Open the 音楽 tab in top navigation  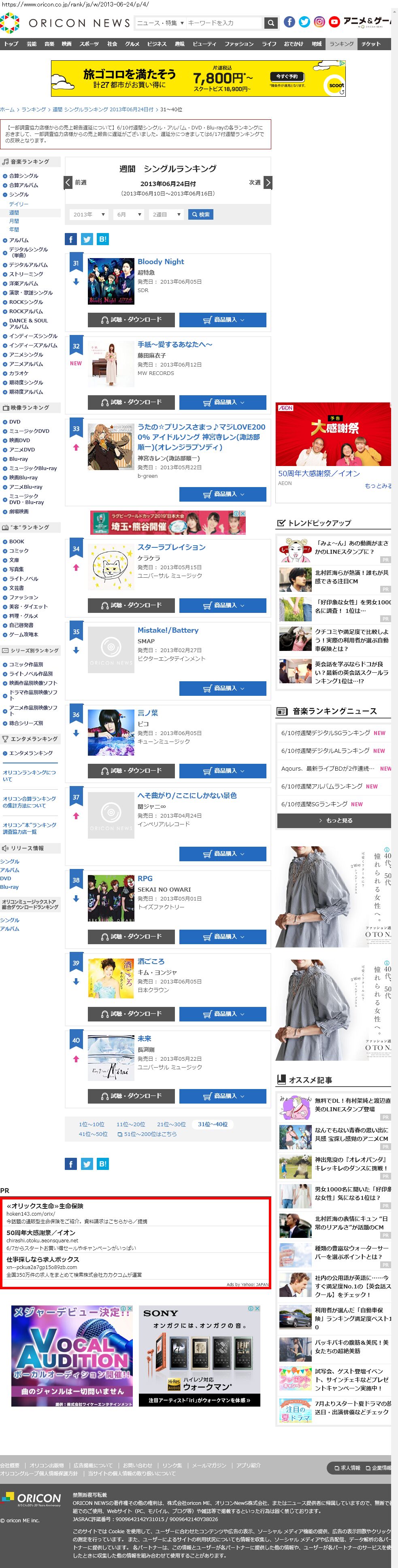[49, 44]
